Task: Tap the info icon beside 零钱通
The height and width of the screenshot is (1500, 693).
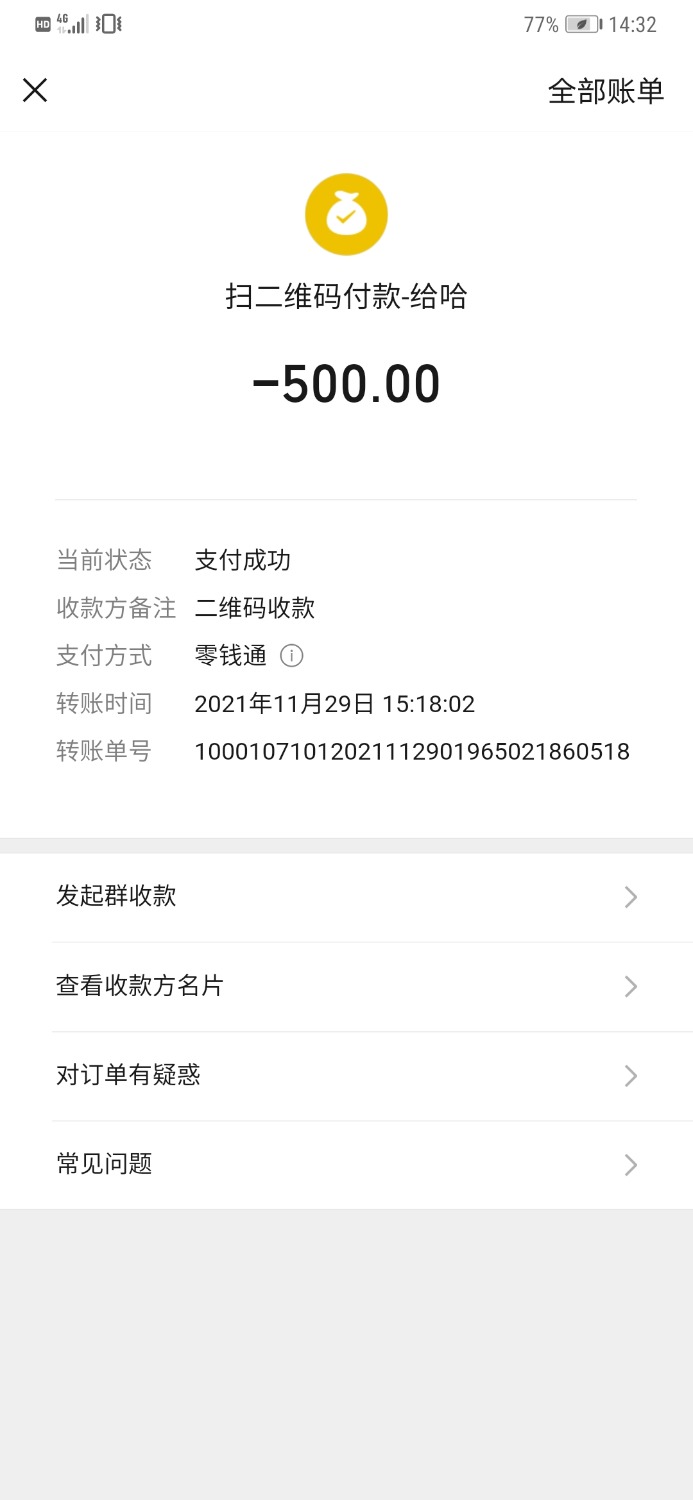Action: (291, 656)
